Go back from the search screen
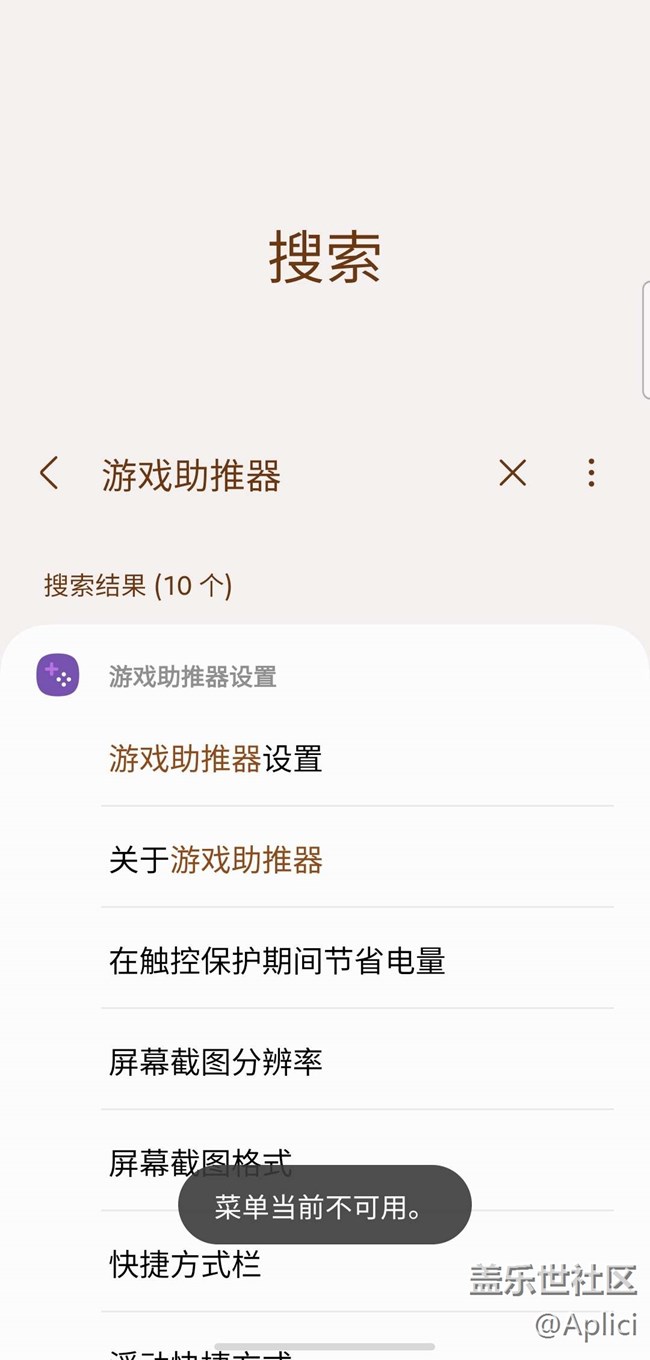 [x=49, y=473]
